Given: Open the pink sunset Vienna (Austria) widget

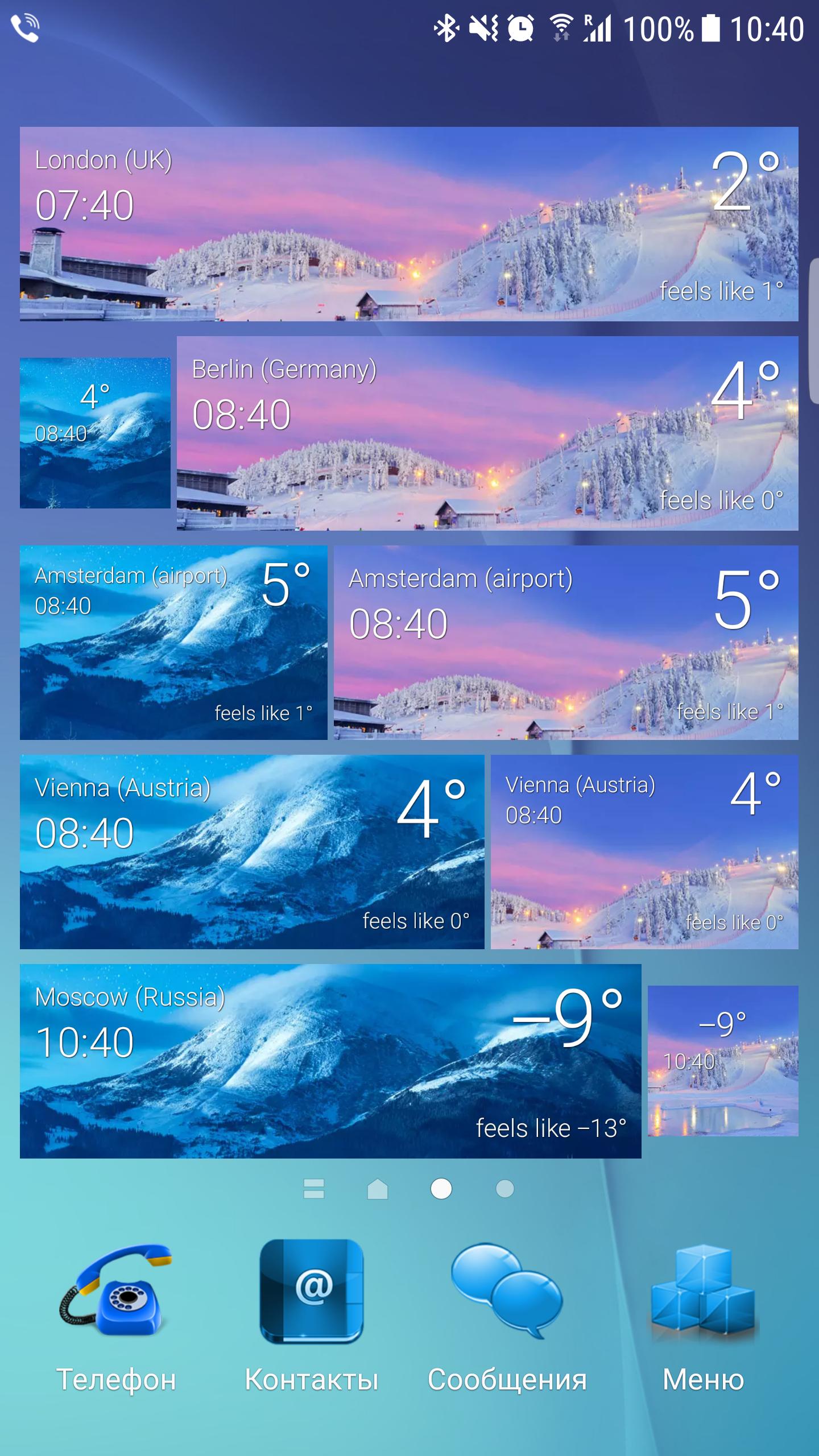Looking at the screenshot, I should (x=644, y=851).
